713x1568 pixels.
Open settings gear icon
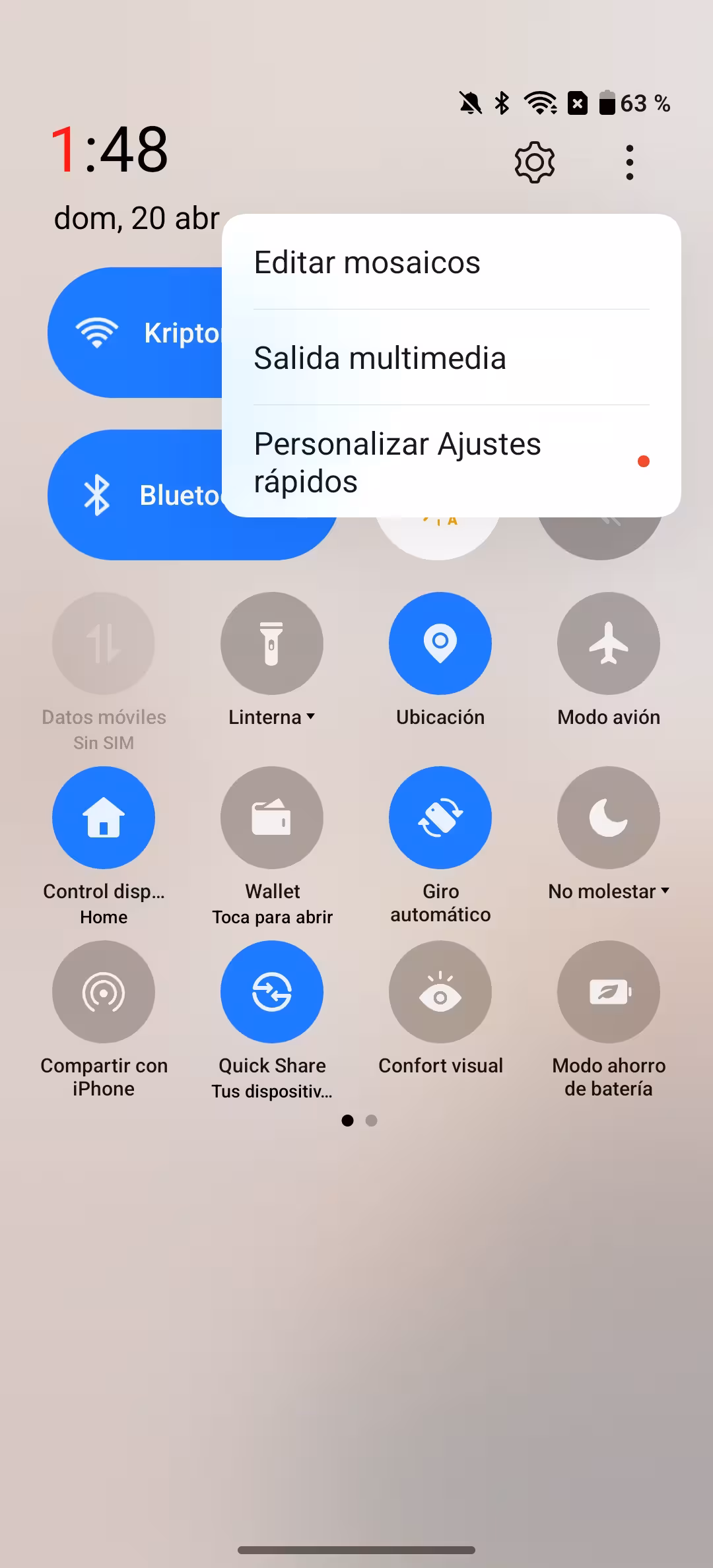click(x=535, y=162)
